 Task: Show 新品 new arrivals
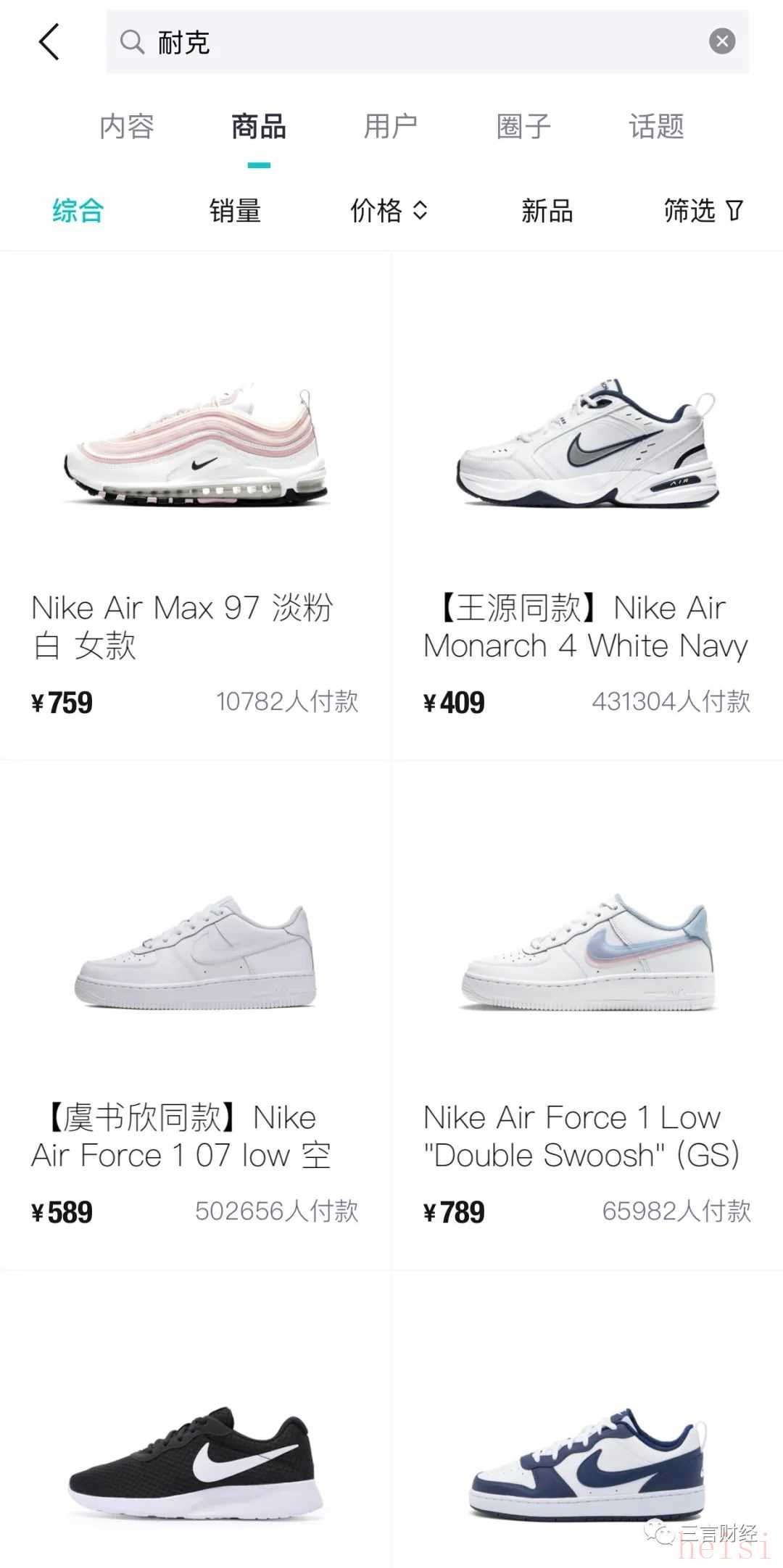(547, 211)
